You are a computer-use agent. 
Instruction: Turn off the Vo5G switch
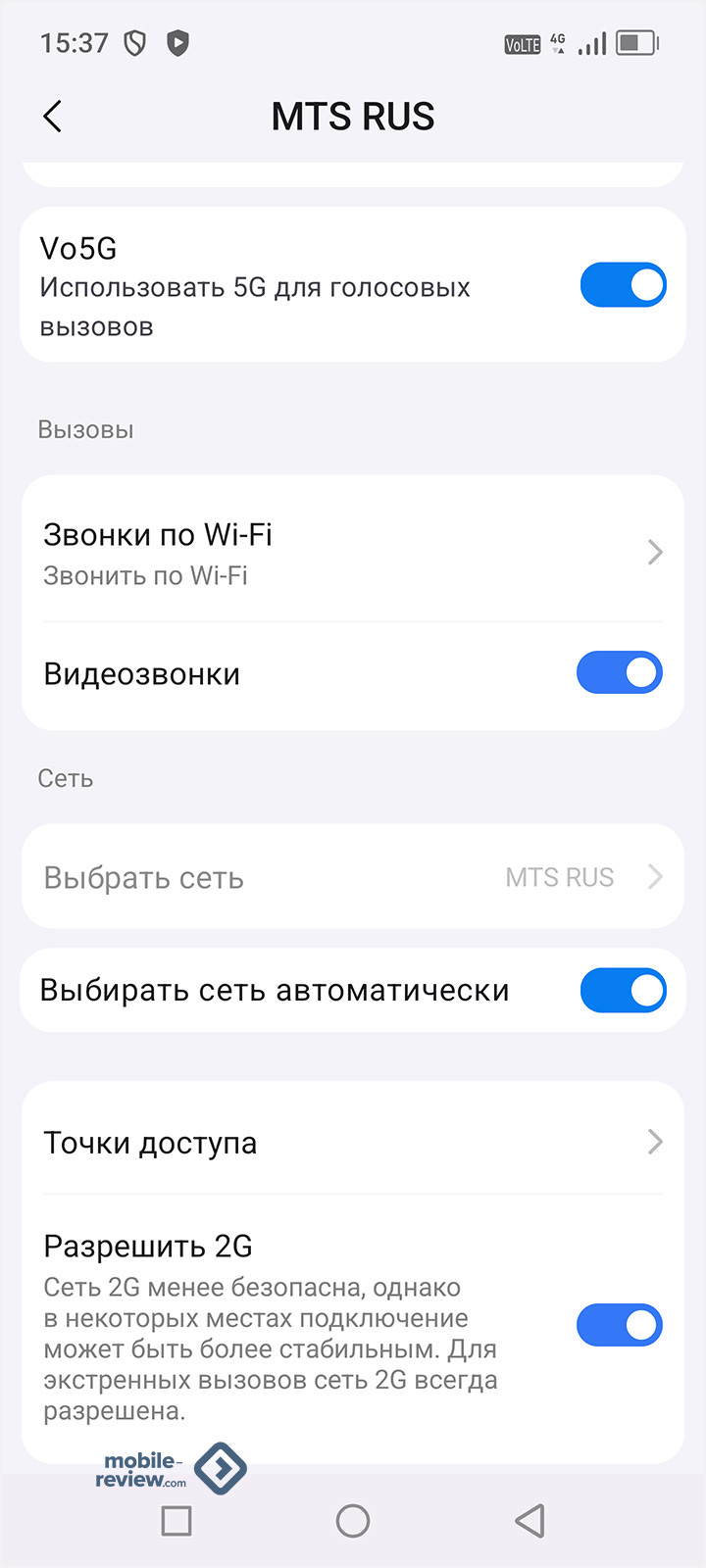coord(623,285)
